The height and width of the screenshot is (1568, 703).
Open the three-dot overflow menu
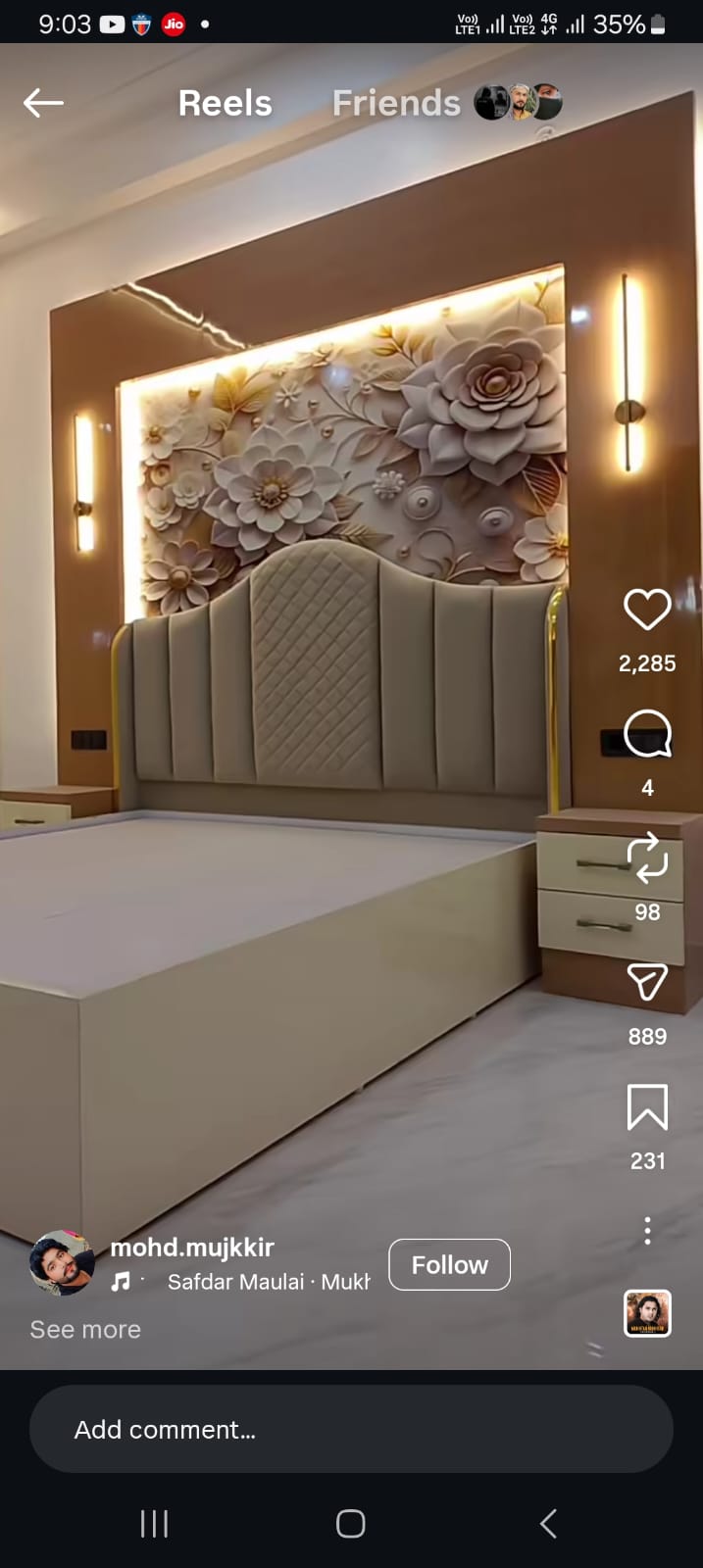click(x=647, y=1231)
